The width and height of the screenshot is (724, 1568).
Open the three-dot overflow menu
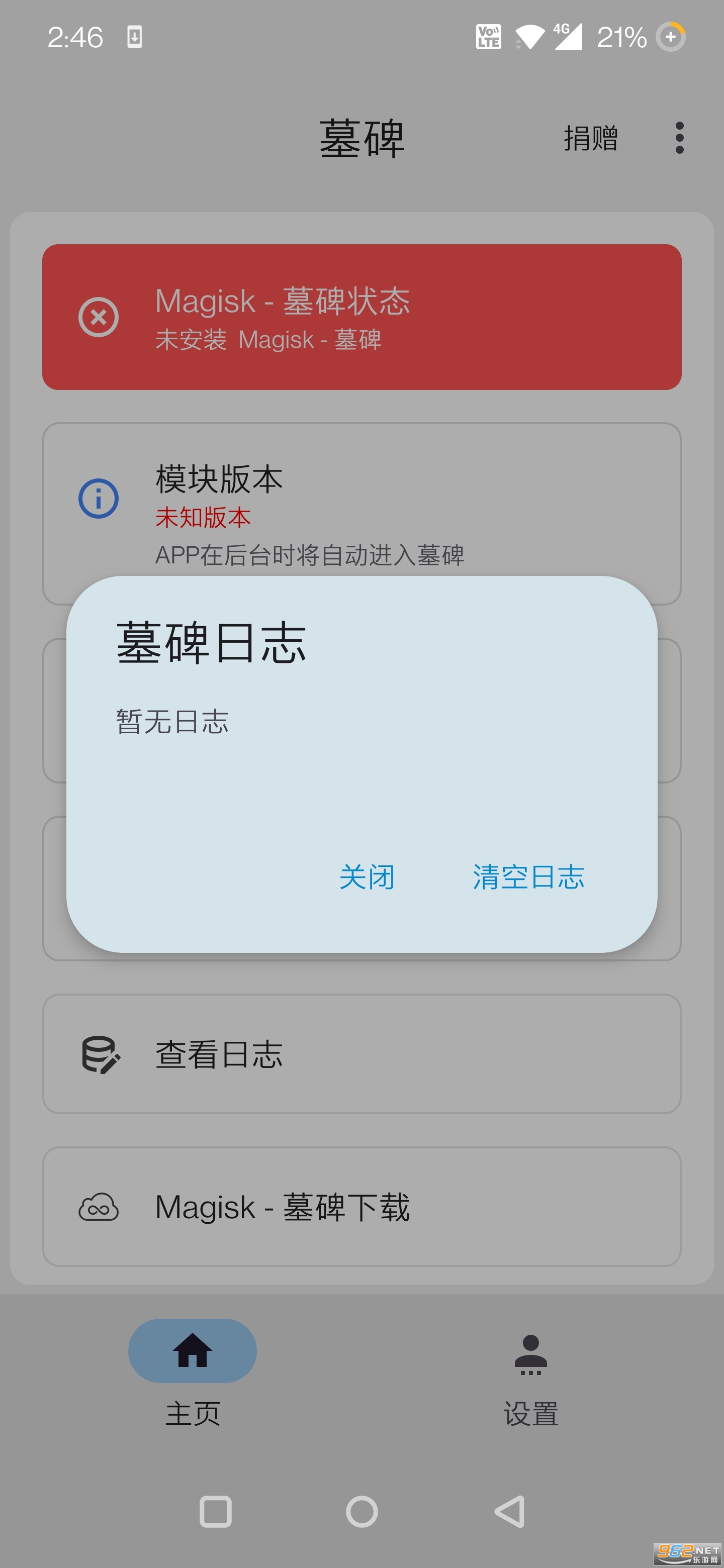click(x=679, y=138)
